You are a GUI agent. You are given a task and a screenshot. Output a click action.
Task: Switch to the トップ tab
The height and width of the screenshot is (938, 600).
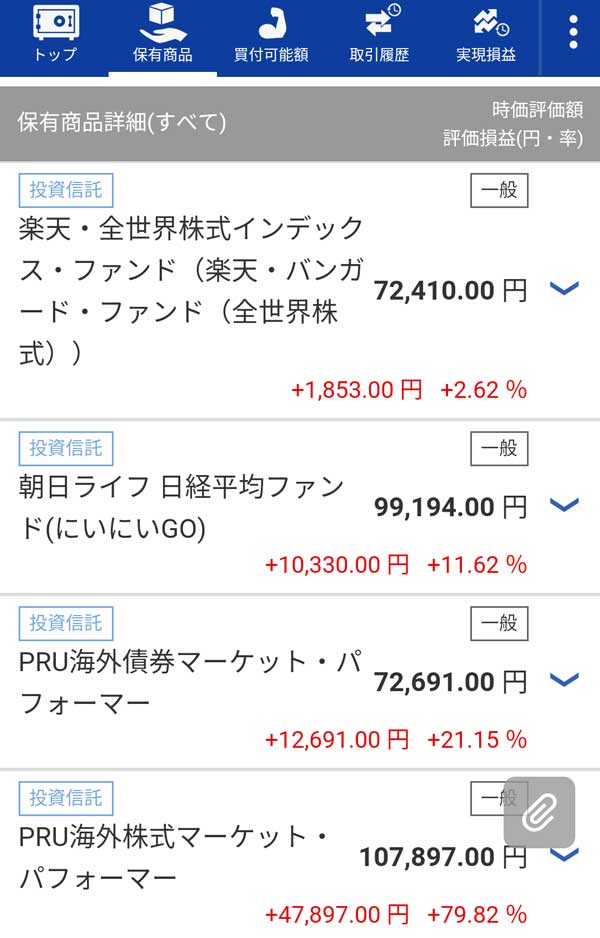(x=54, y=35)
